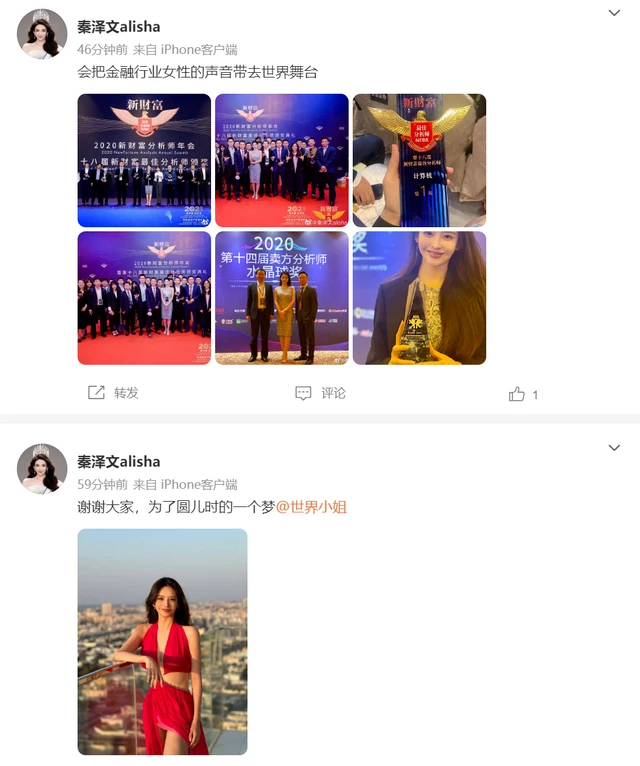This screenshot has width=640, height=766.
Task: Tap username 秦泽文alisha on the 59分钟前 post
Action: (118, 461)
